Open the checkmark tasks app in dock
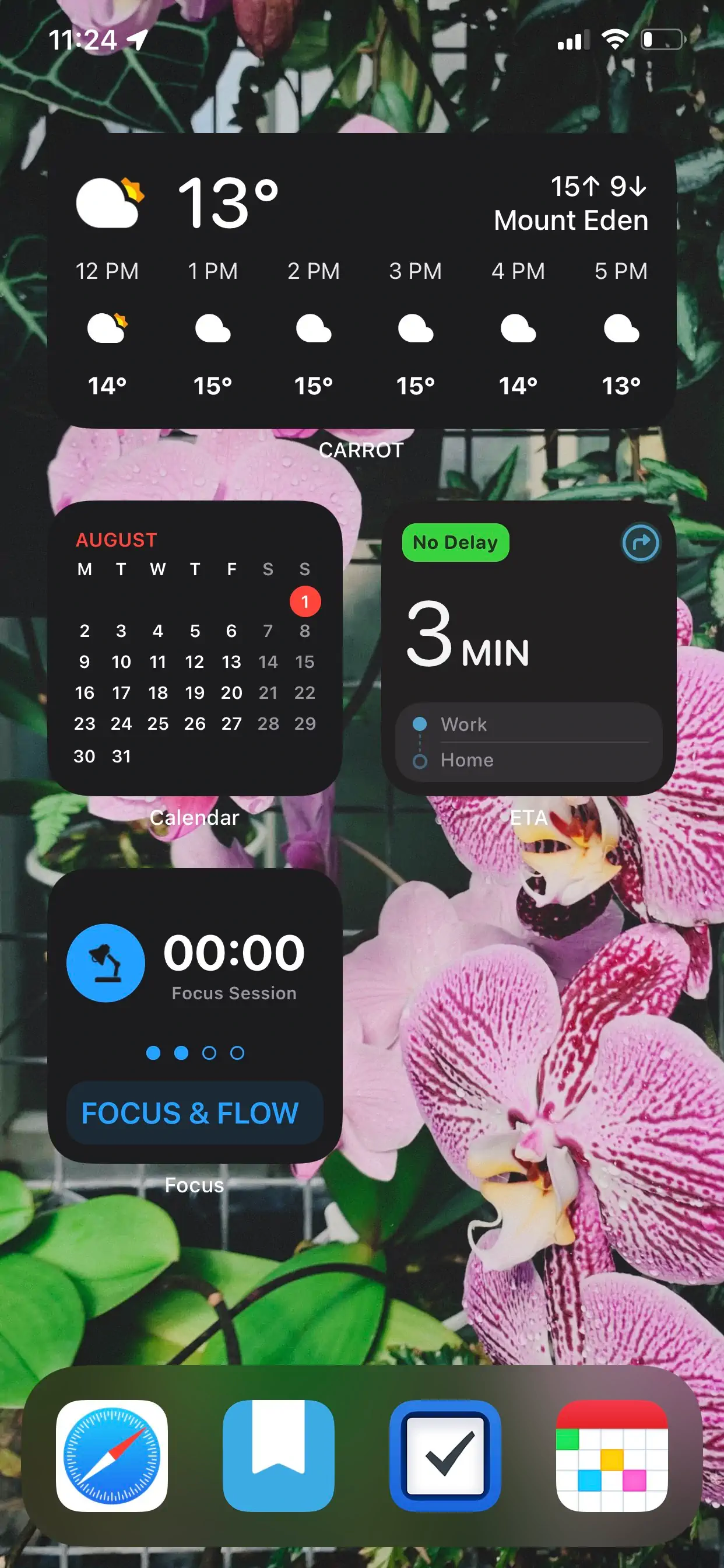 [x=445, y=1456]
